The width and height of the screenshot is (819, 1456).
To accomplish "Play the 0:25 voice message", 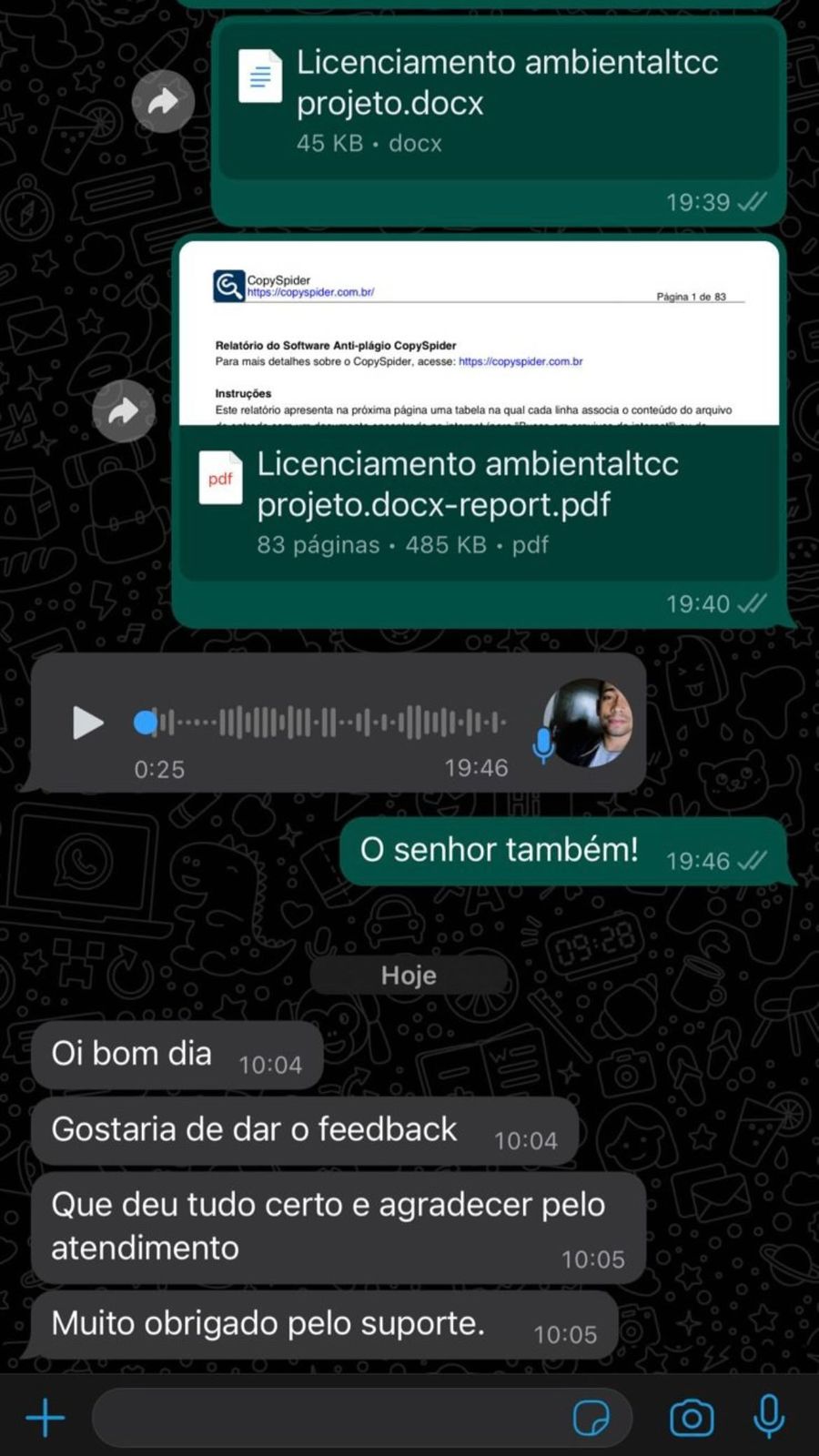I will pos(87,723).
